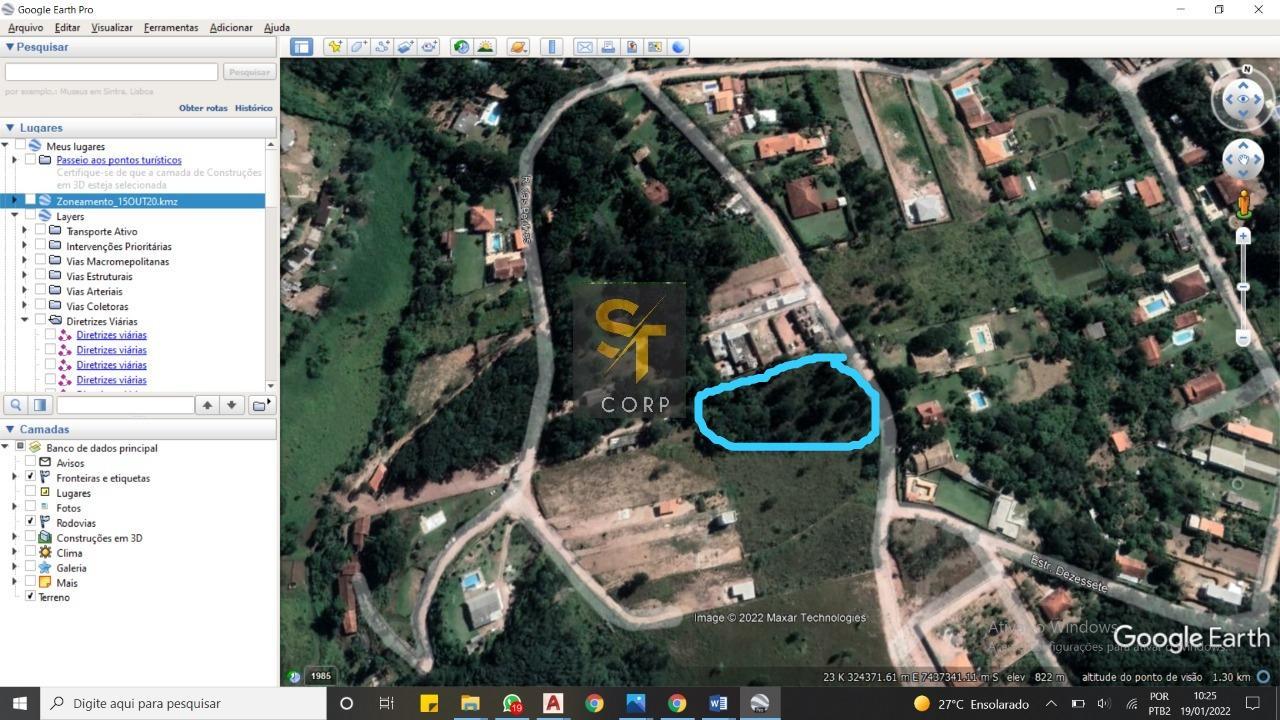This screenshot has width=1280, height=720.
Task: Add a path from the toolbar
Action: coord(382,47)
